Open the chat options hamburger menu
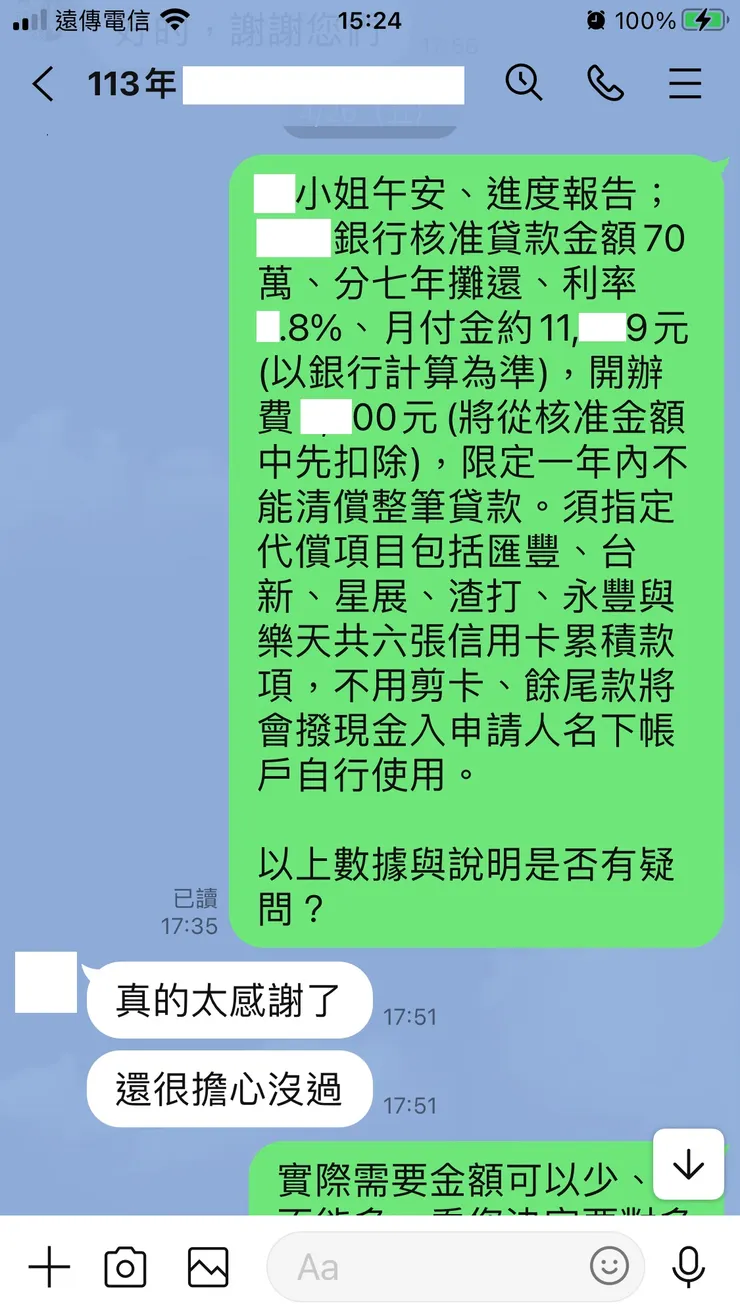 pyautogui.click(x=684, y=84)
